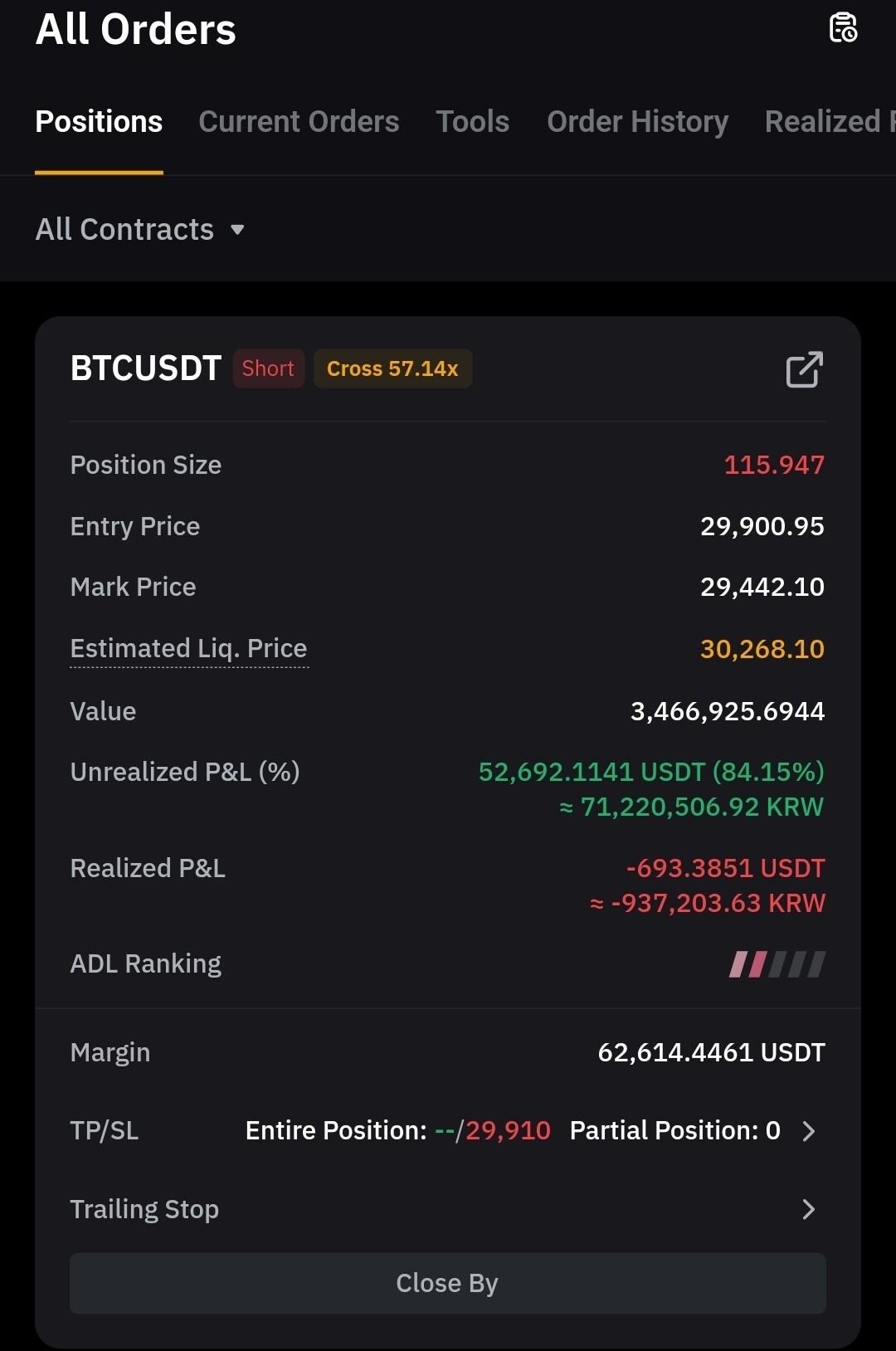Image resolution: width=896 pixels, height=1351 pixels.
Task: Switch to the Current Orders tab
Action: pyautogui.click(x=299, y=122)
